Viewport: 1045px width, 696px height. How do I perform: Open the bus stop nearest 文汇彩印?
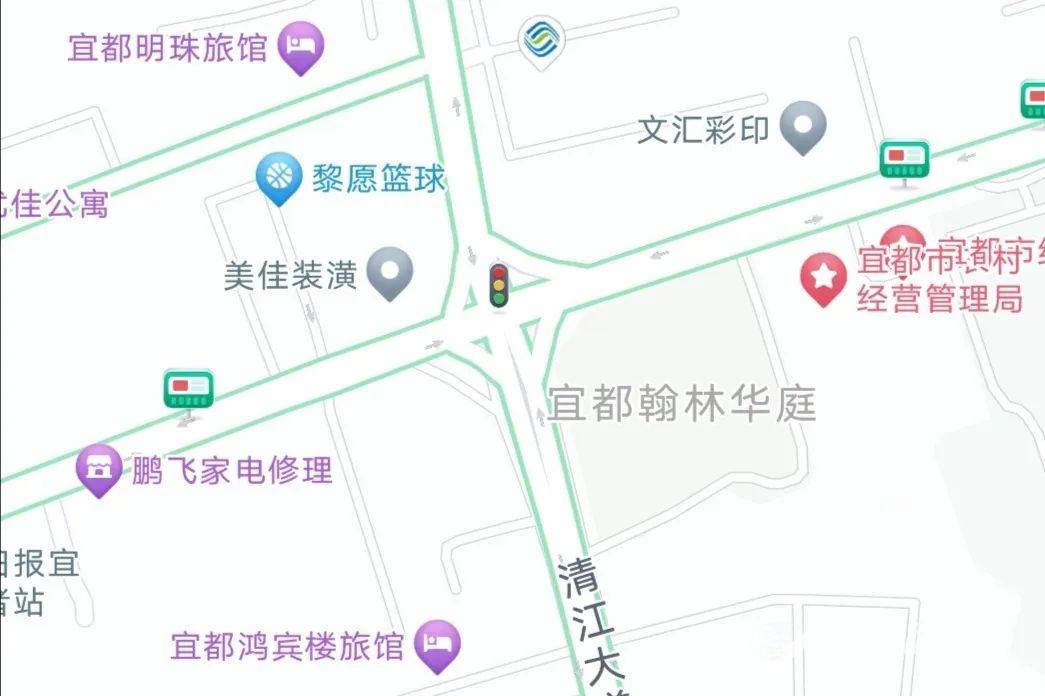click(904, 160)
